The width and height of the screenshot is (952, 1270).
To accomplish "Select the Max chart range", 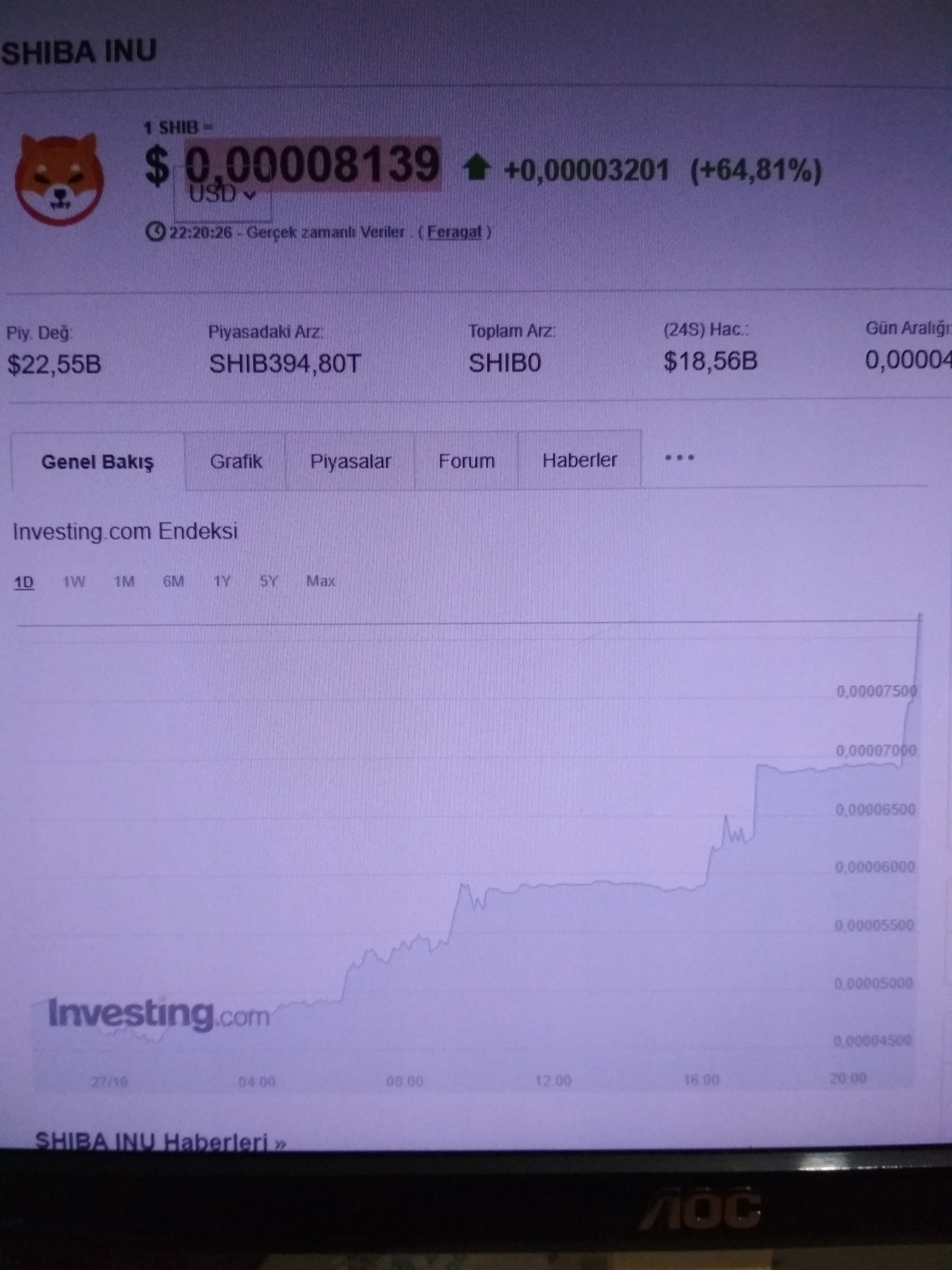I will 321,581.
